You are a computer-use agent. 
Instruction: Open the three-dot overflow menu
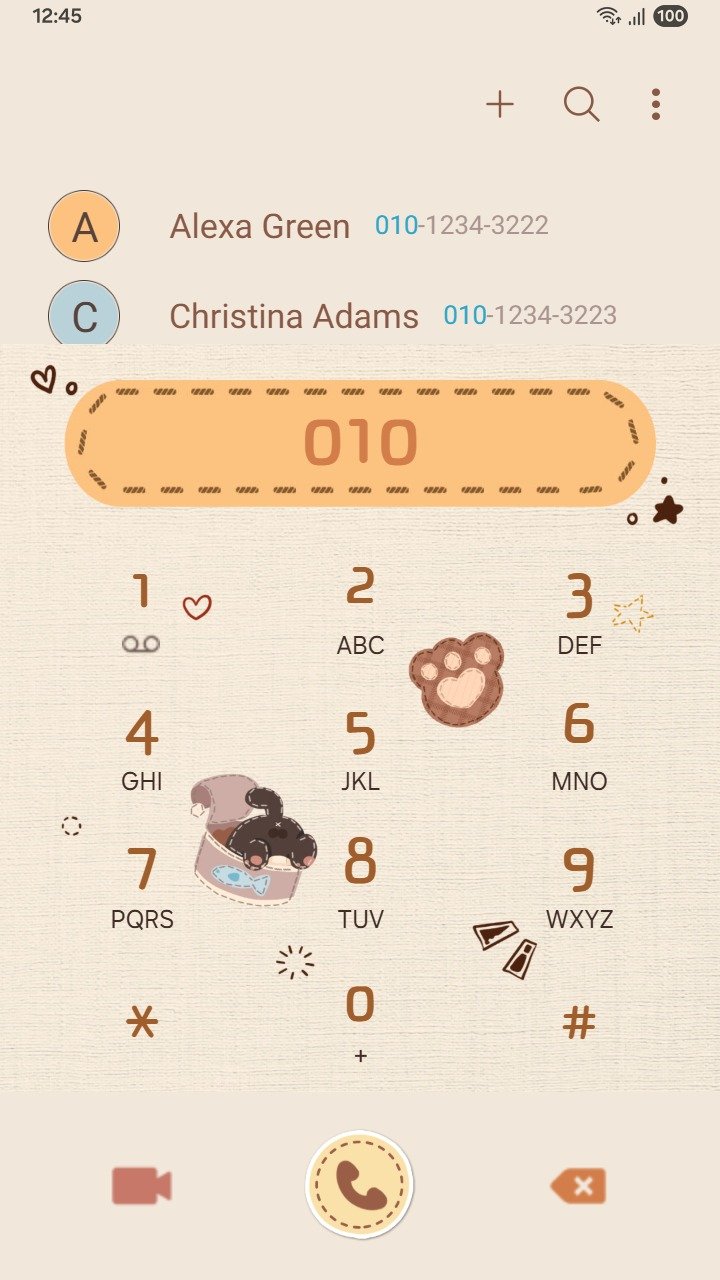[656, 104]
